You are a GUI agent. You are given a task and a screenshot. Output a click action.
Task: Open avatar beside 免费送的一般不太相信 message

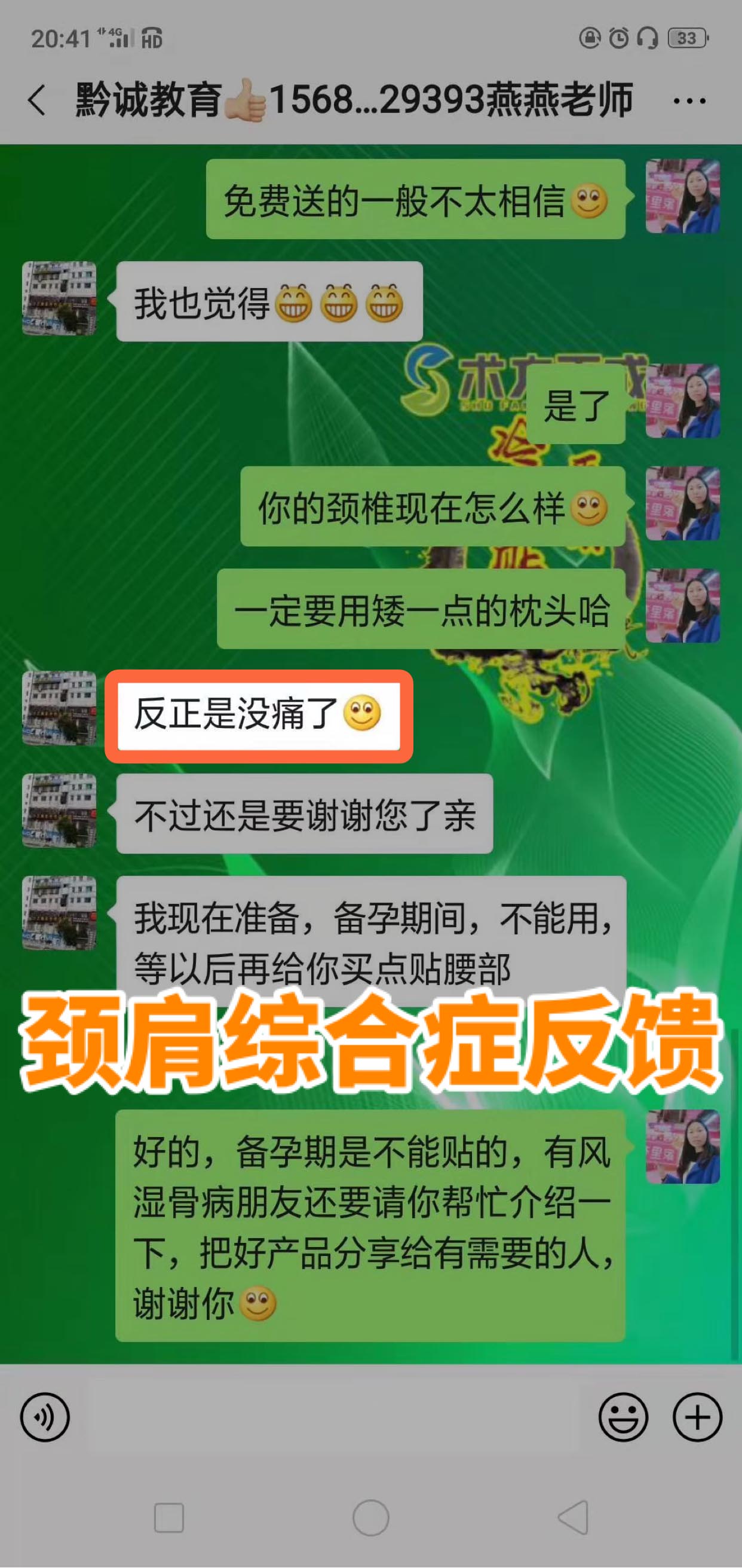pos(682,197)
